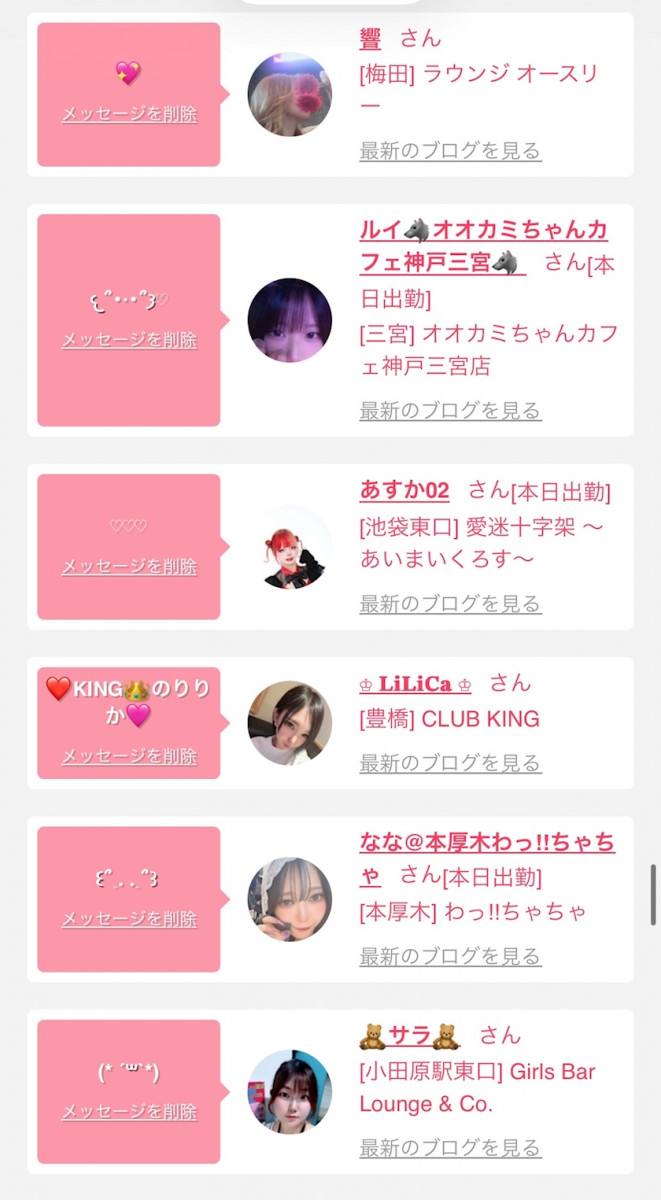Open あすか02 profile link
This screenshot has width=661, height=1200.
404,491
